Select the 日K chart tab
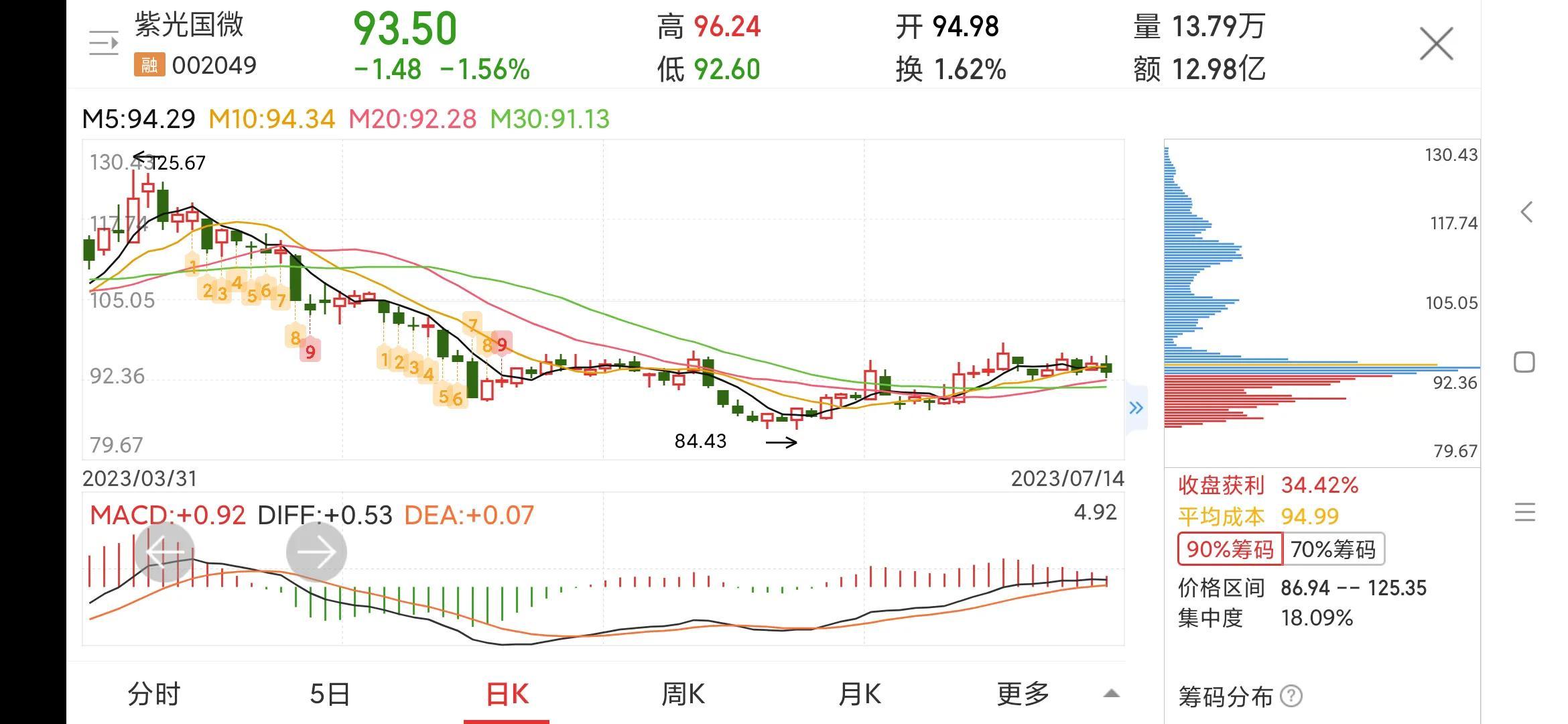 507,694
